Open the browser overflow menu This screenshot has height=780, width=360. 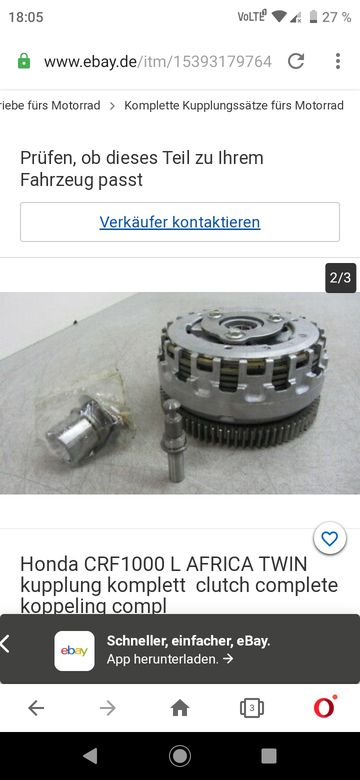point(338,61)
